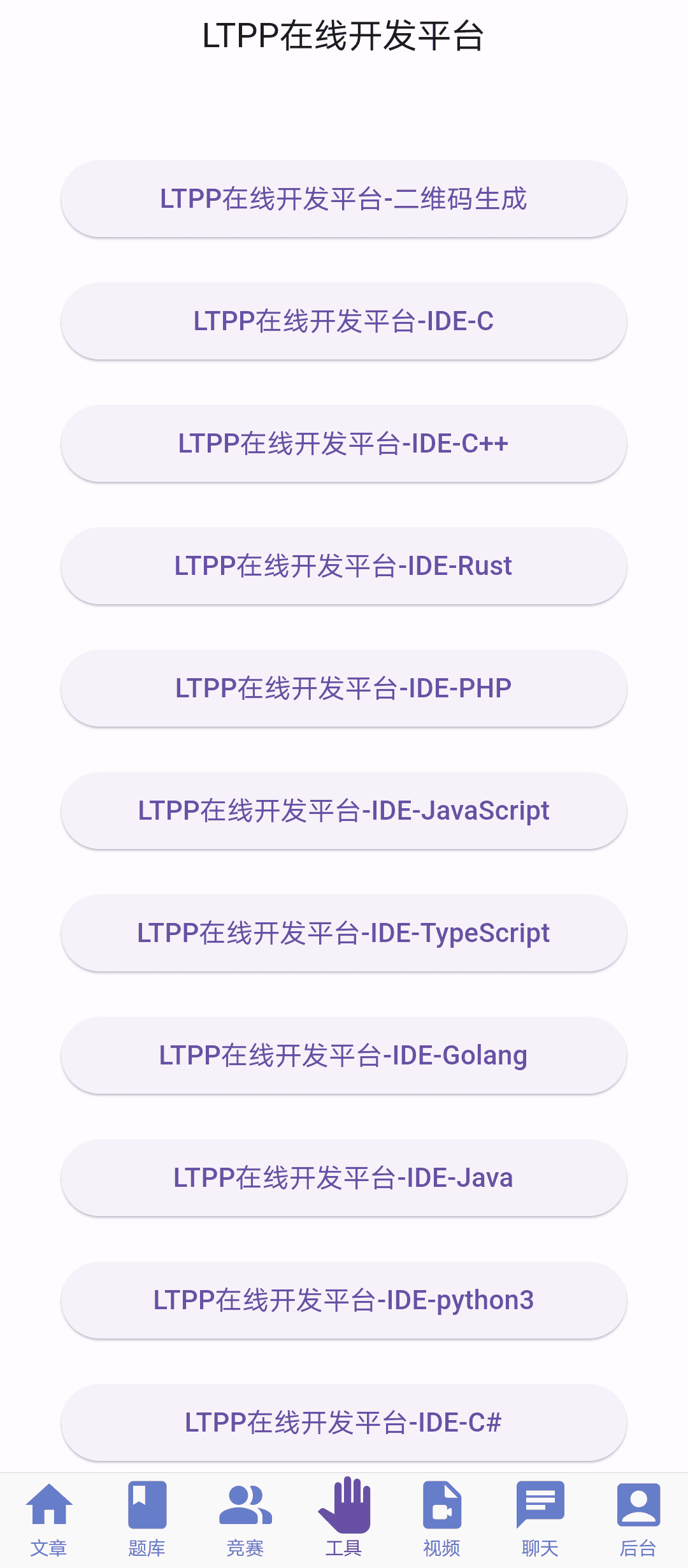Open the 二维码生成 QR code generator

point(344,199)
